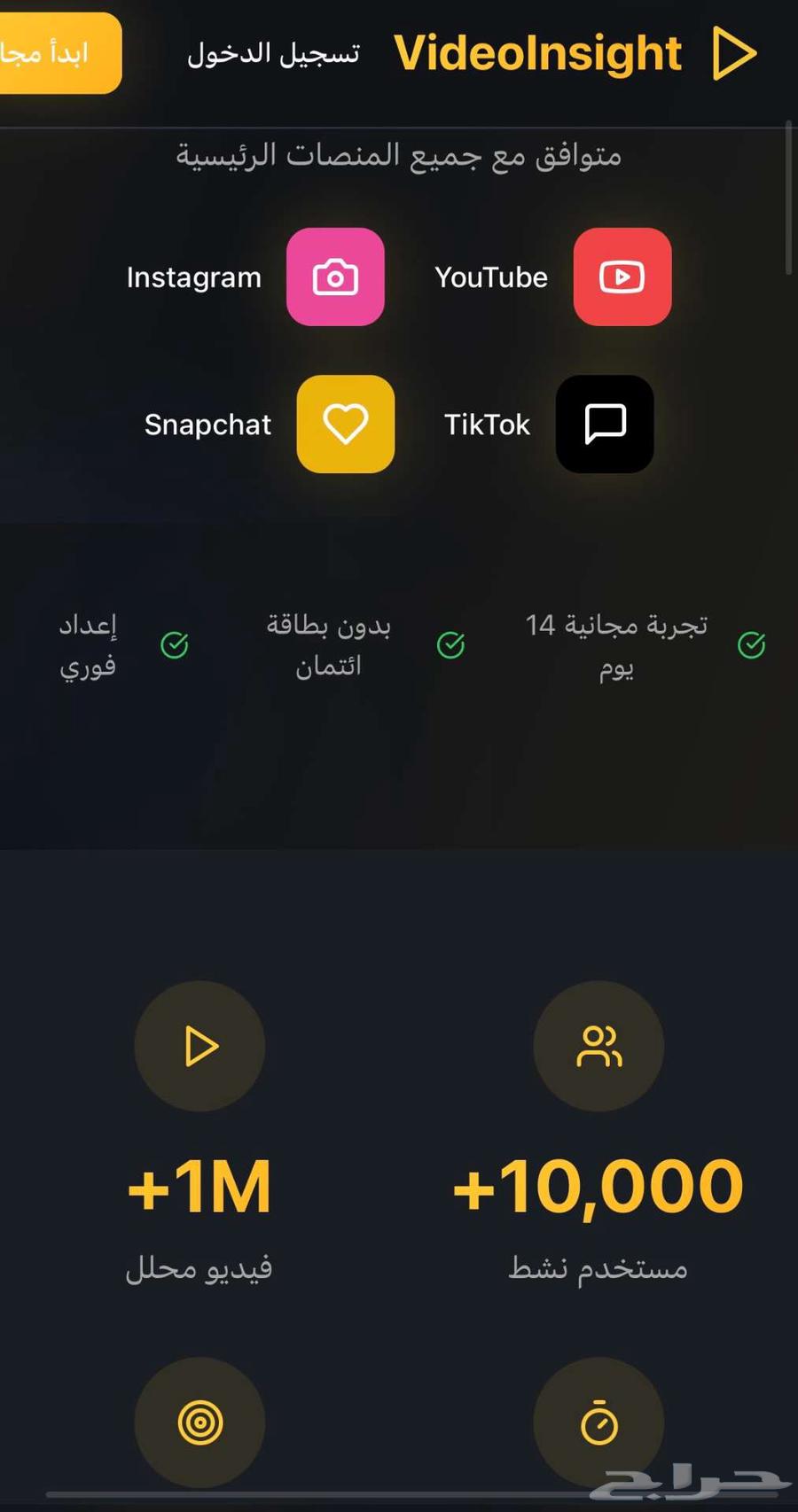
Task: Open the تسجيل الدخول login link
Action: 273,53
